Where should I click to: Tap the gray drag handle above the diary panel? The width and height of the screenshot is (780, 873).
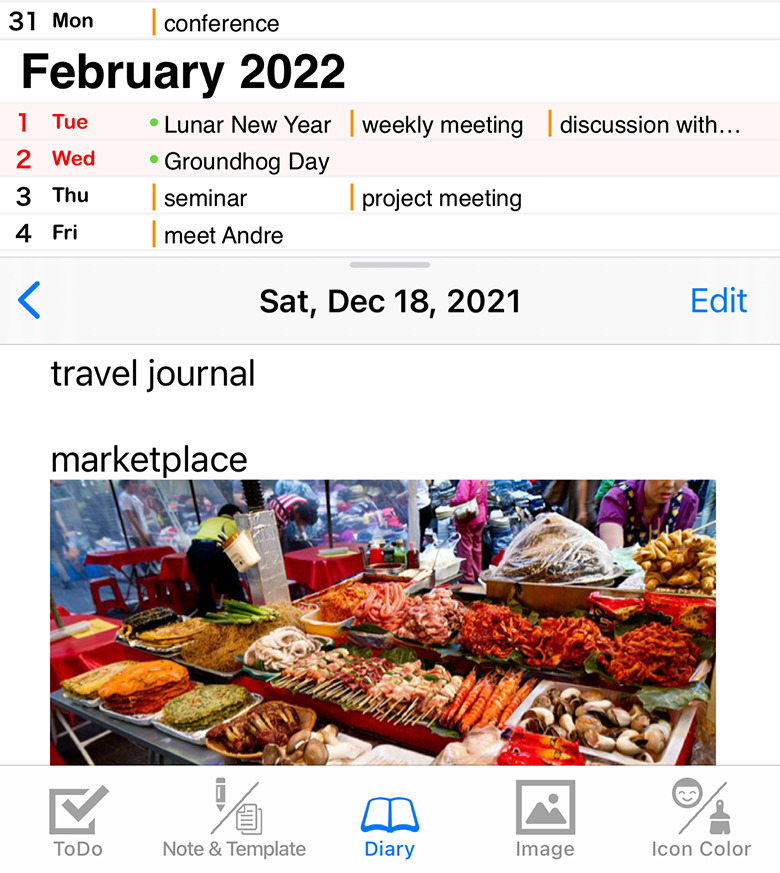389,264
